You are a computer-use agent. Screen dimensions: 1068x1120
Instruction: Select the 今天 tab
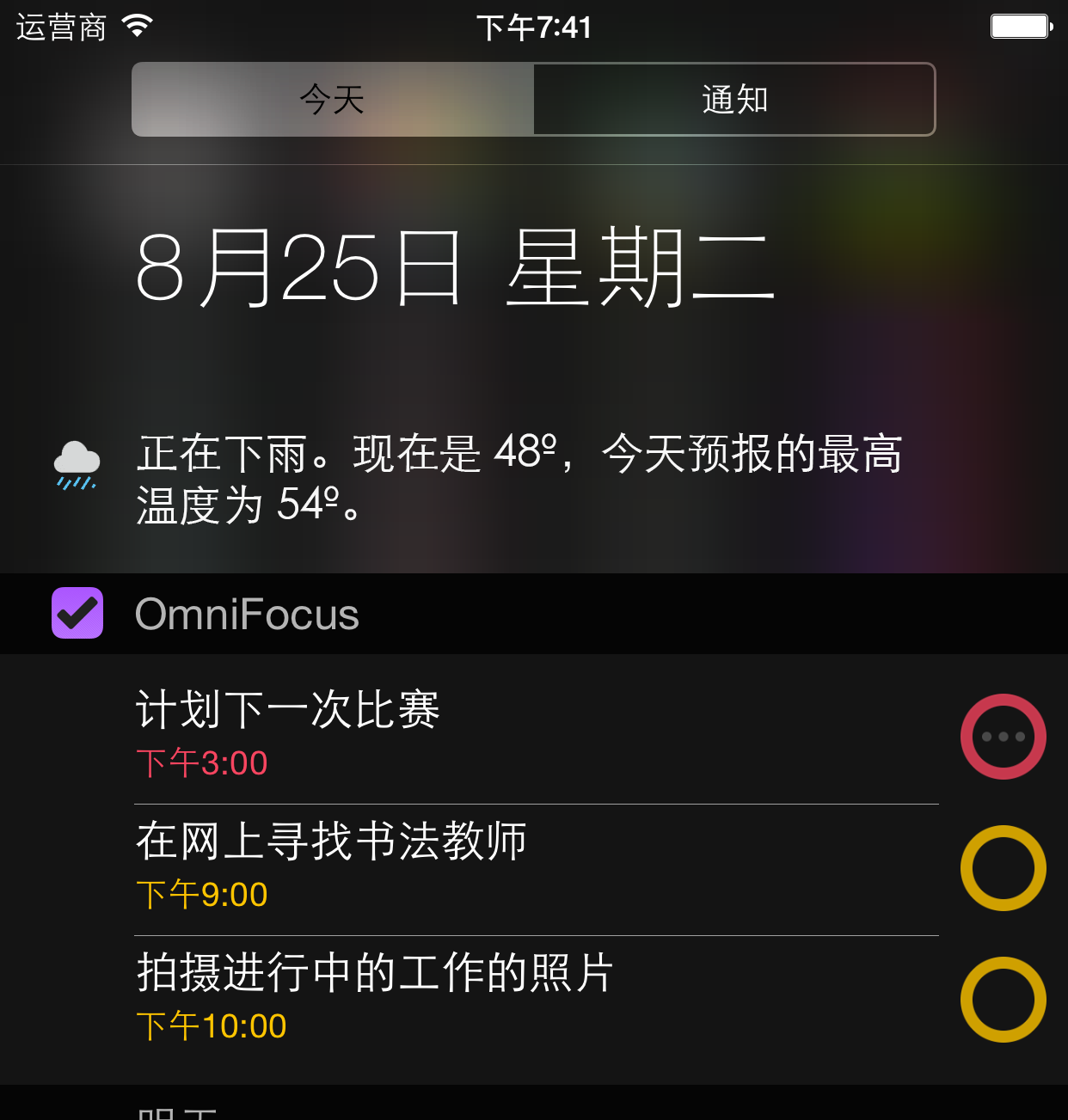pos(331,99)
